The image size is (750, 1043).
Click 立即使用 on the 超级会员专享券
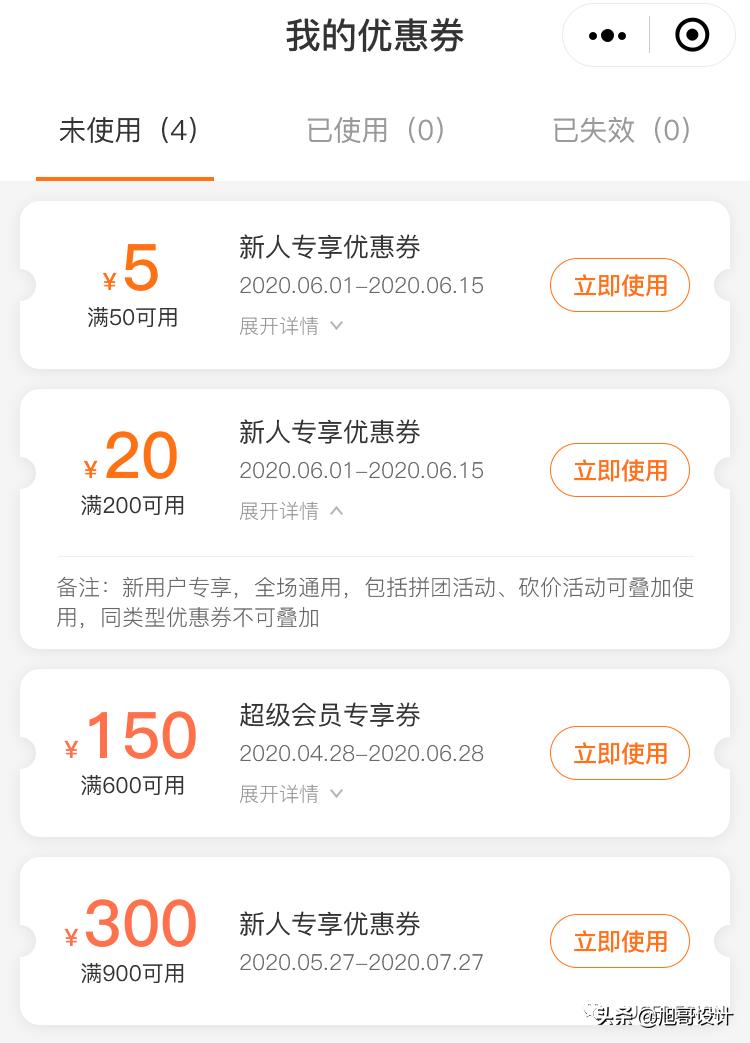click(x=620, y=753)
